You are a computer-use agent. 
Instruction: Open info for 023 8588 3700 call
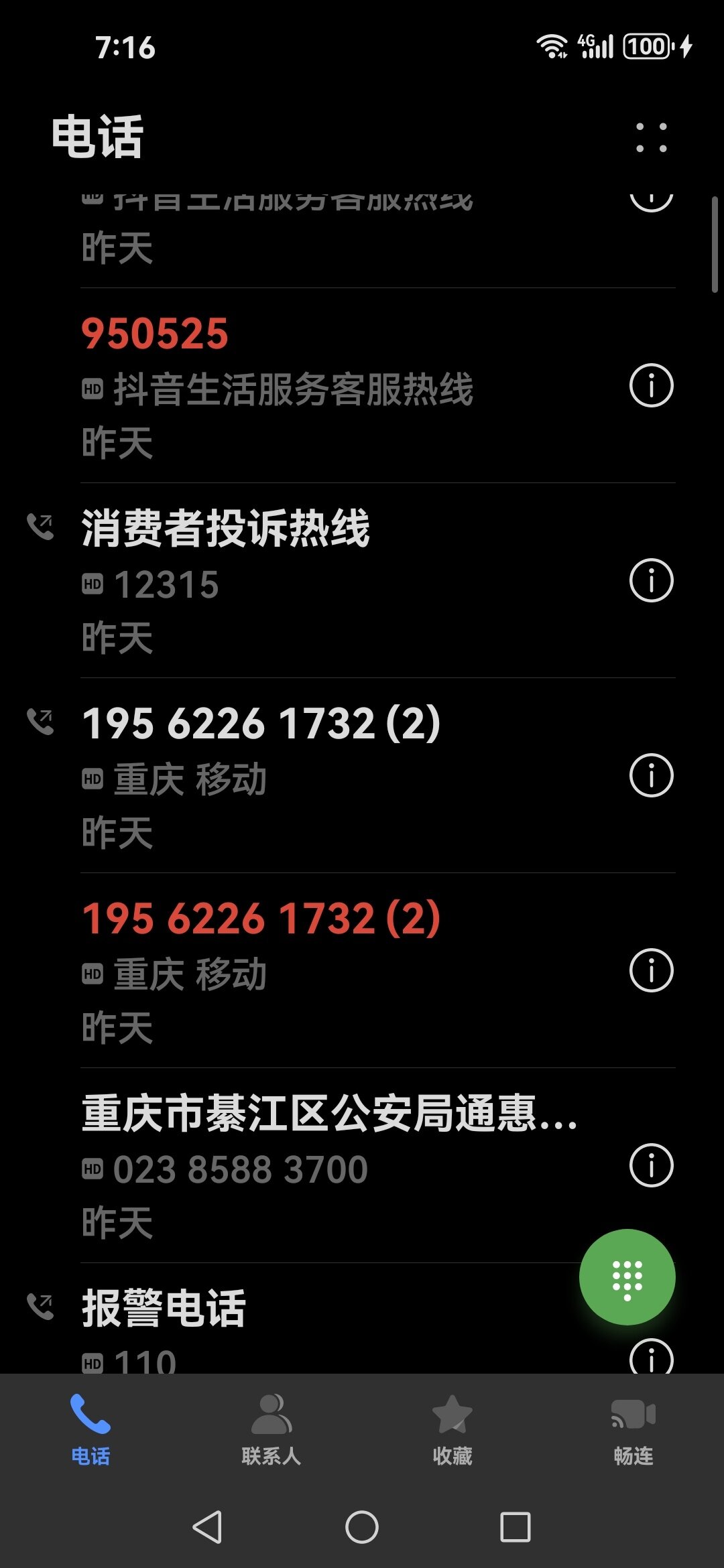pyautogui.click(x=651, y=1165)
